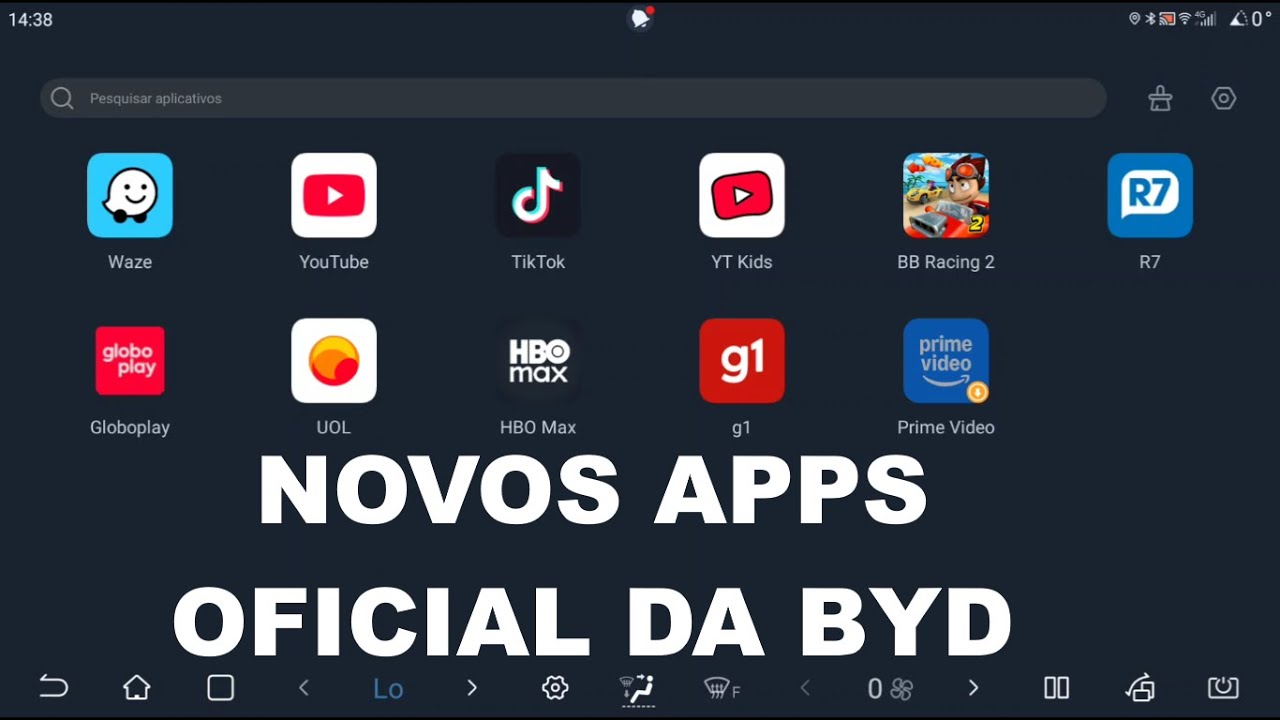Open the settings hexagon icon near search
Image resolution: width=1280 pixels, height=720 pixels.
1223,98
